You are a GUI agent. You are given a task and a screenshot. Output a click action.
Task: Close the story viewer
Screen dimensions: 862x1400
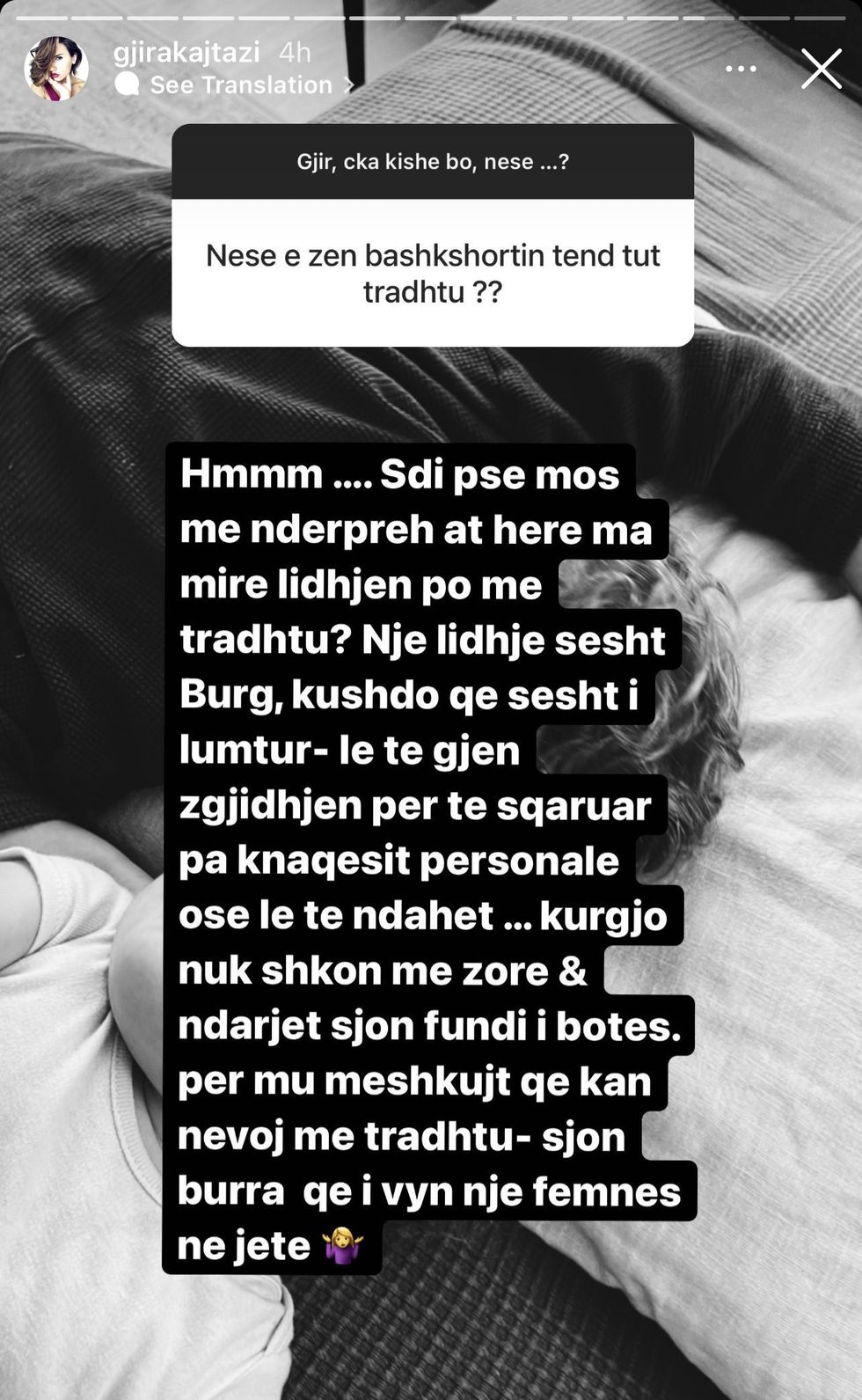tap(821, 69)
